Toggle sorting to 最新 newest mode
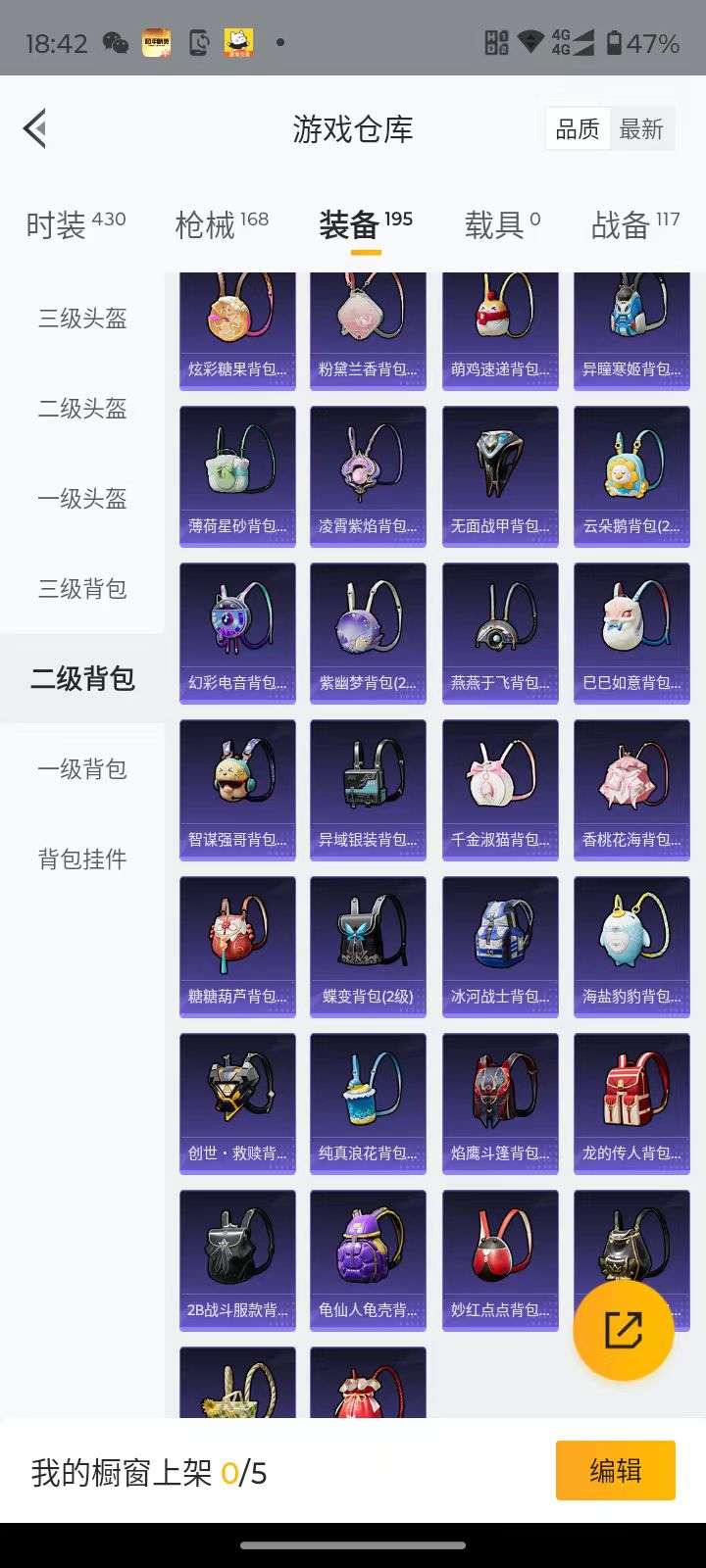The height and width of the screenshot is (1568, 706). coord(643,130)
